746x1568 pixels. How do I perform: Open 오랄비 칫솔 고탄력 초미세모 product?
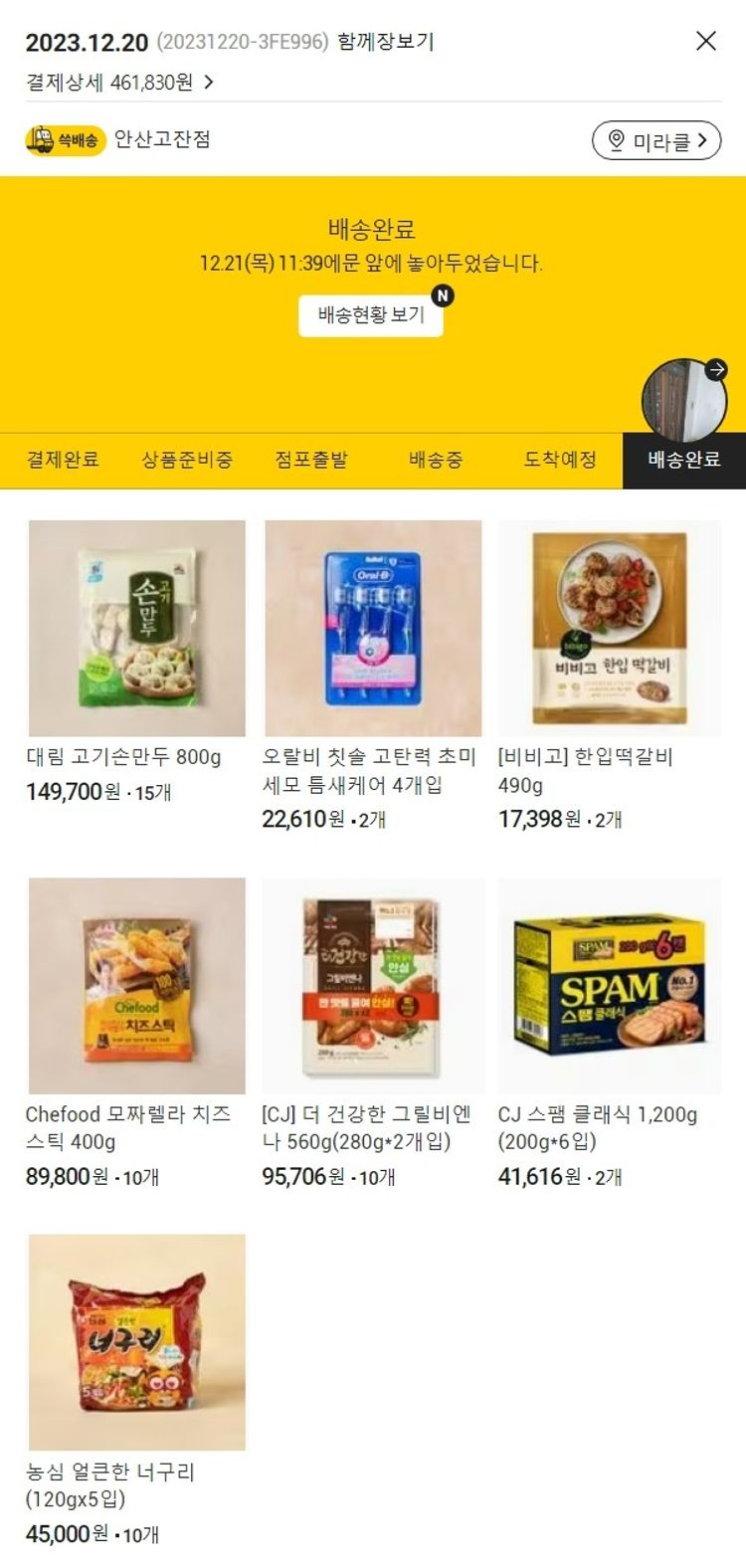pyautogui.click(x=373, y=628)
